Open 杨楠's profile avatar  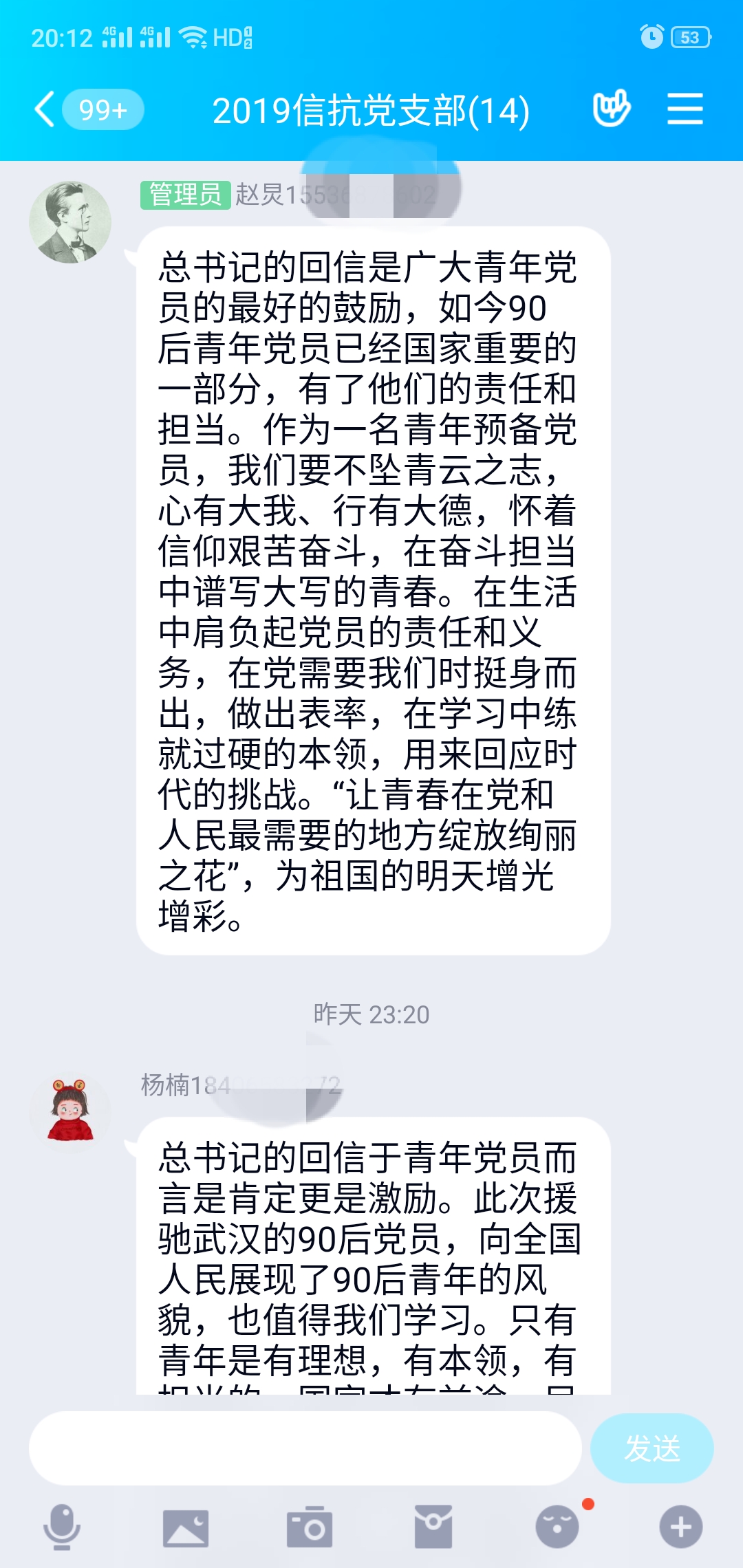pyautogui.click(x=70, y=1111)
